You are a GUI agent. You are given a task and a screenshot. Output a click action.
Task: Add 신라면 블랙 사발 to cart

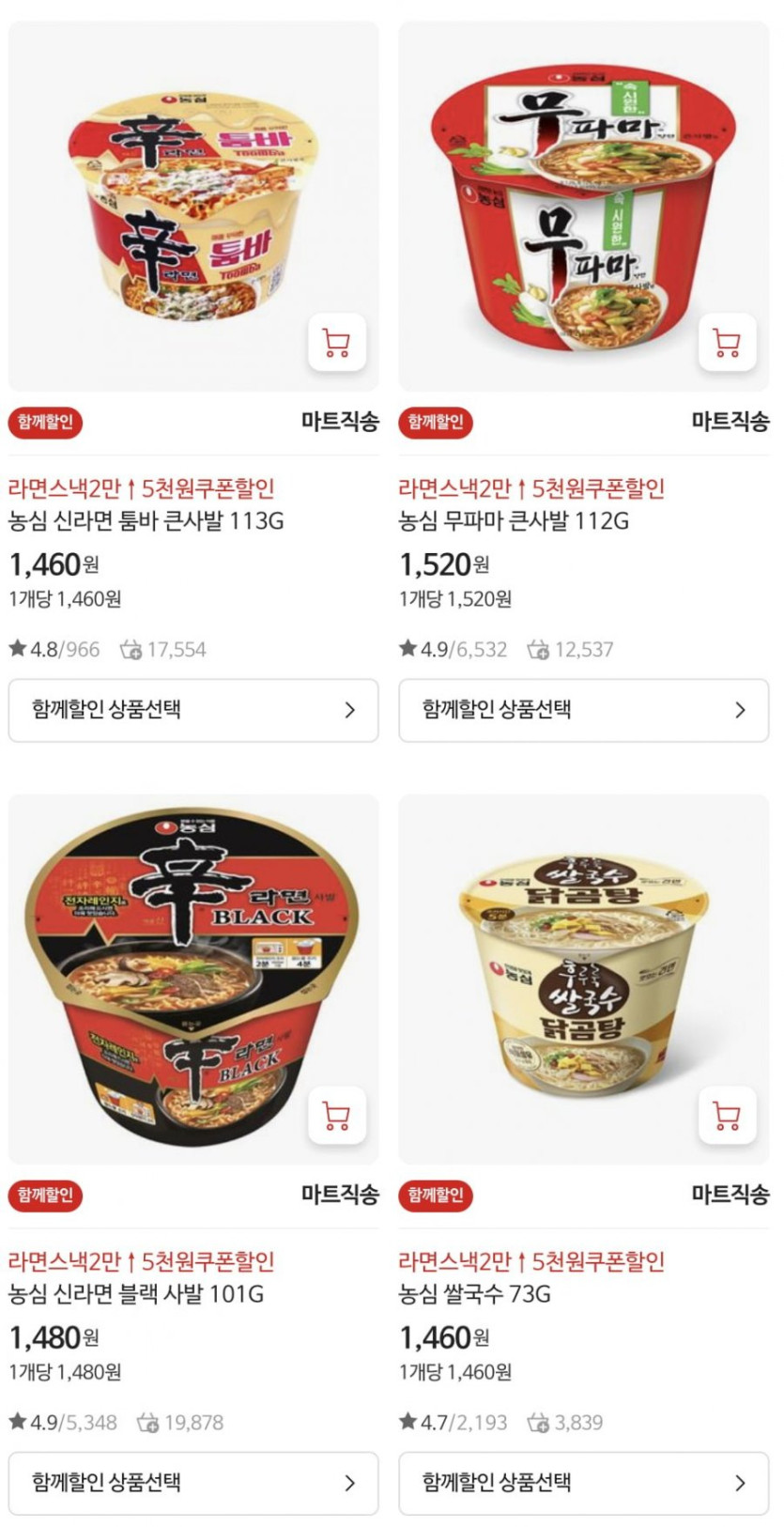pyautogui.click(x=336, y=1116)
